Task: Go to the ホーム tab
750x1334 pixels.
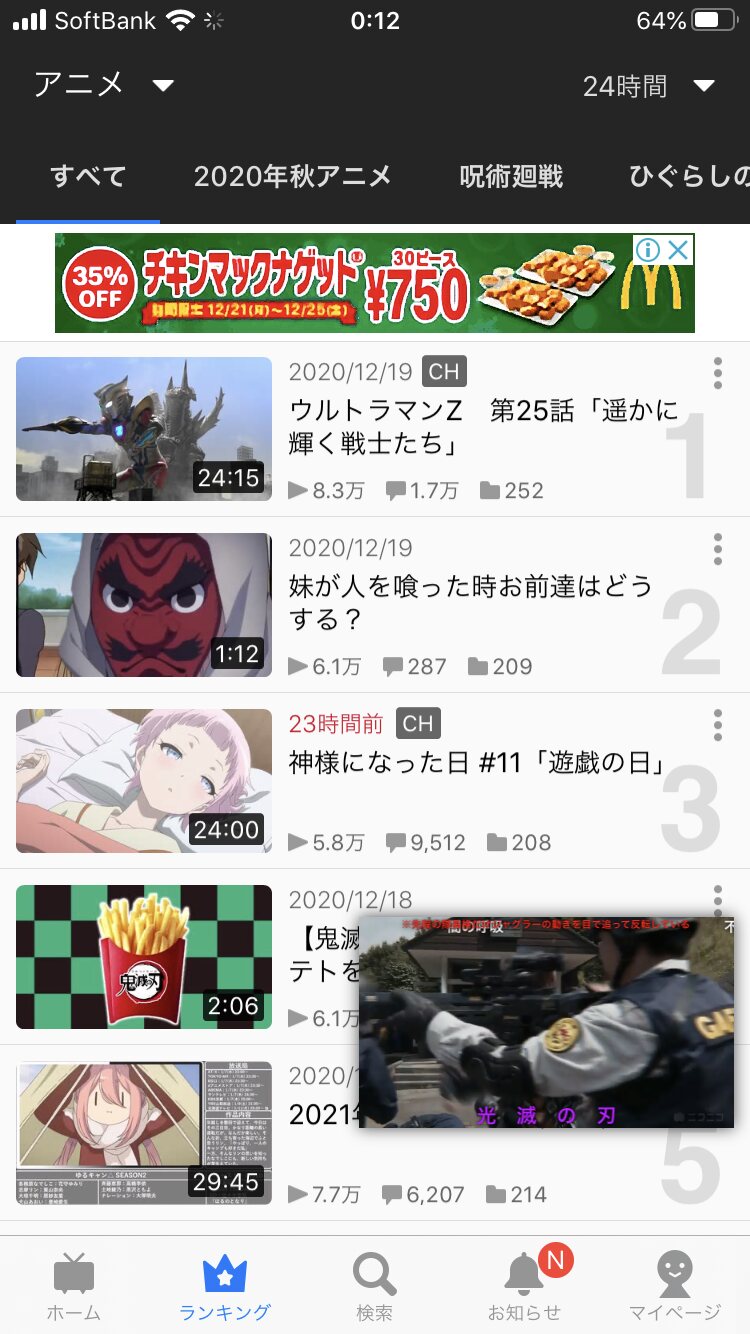Action: click(x=74, y=1286)
